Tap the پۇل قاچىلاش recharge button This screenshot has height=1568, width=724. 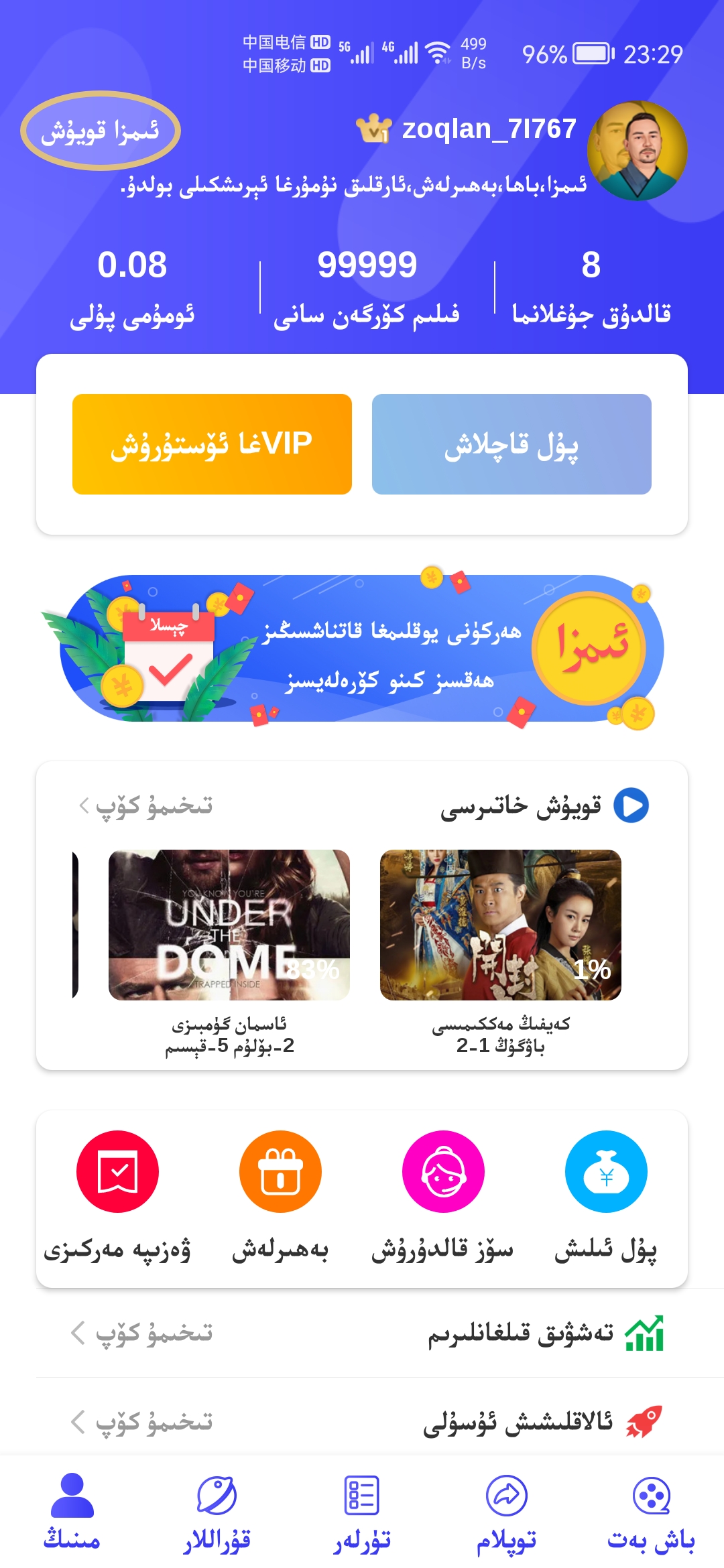click(x=511, y=444)
